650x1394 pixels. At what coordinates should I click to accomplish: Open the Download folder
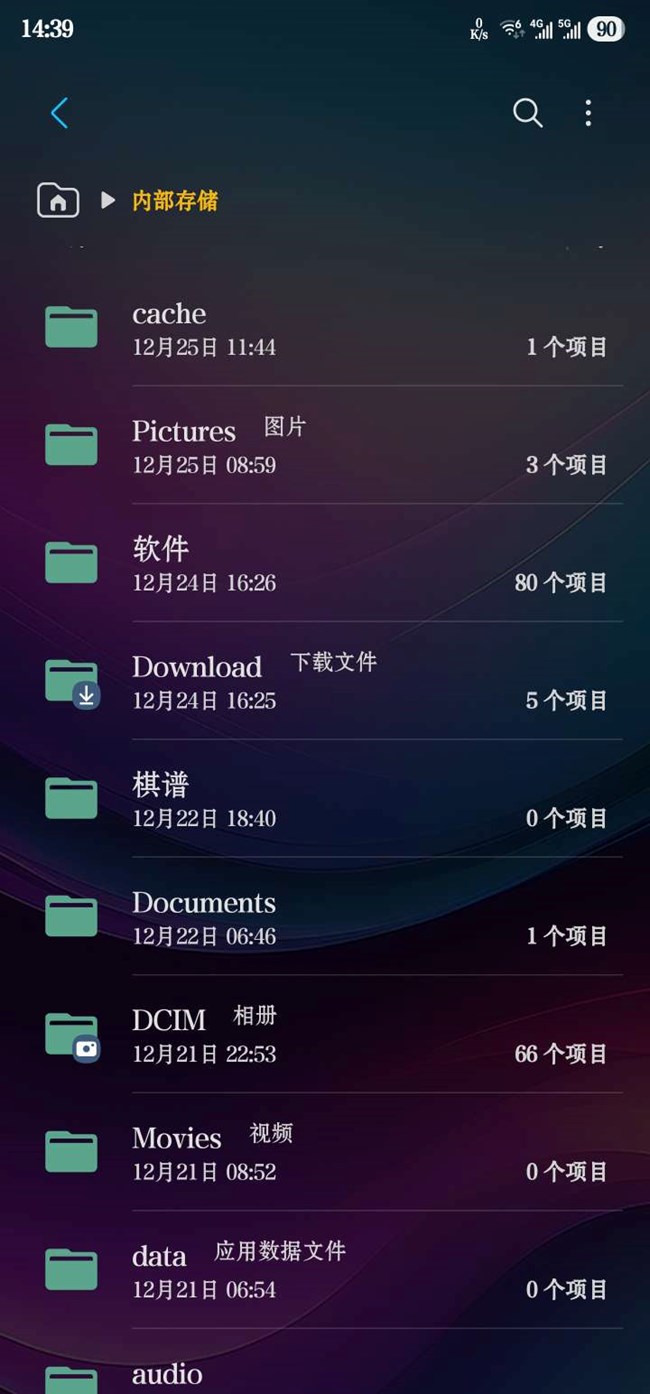coord(325,682)
